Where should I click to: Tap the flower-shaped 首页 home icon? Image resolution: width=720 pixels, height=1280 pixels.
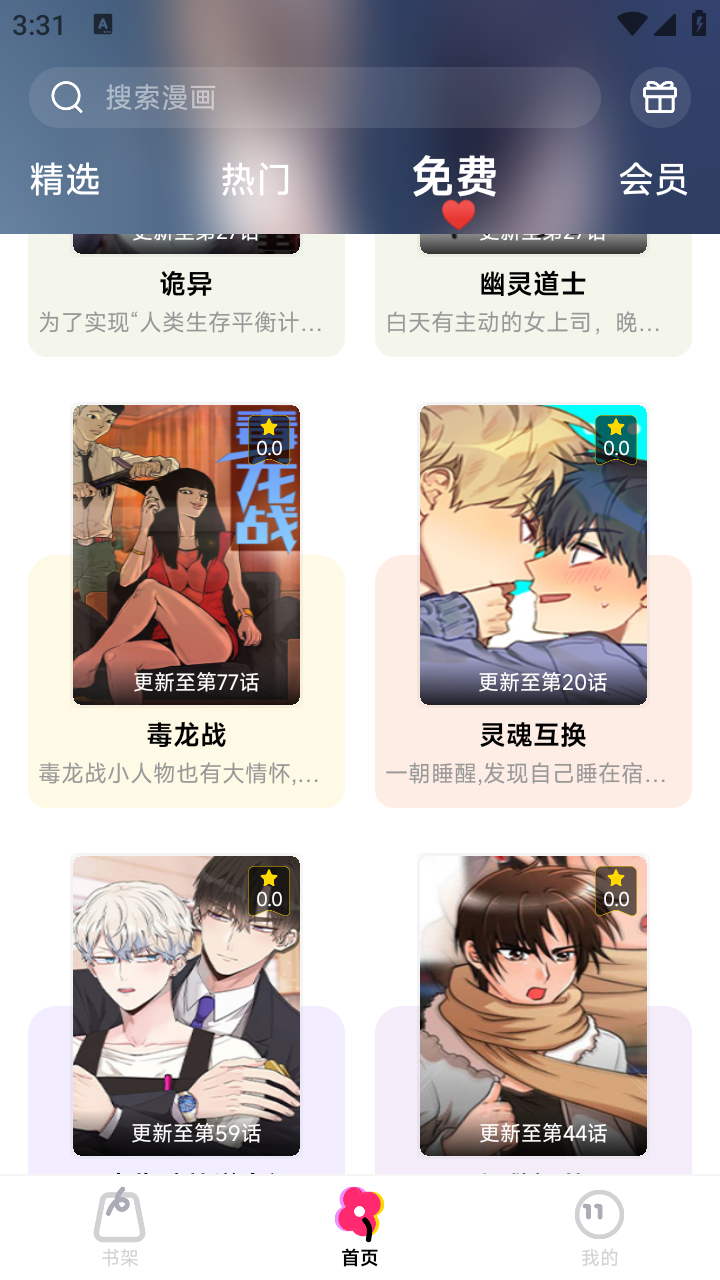pyautogui.click(x=357, y=1213)
